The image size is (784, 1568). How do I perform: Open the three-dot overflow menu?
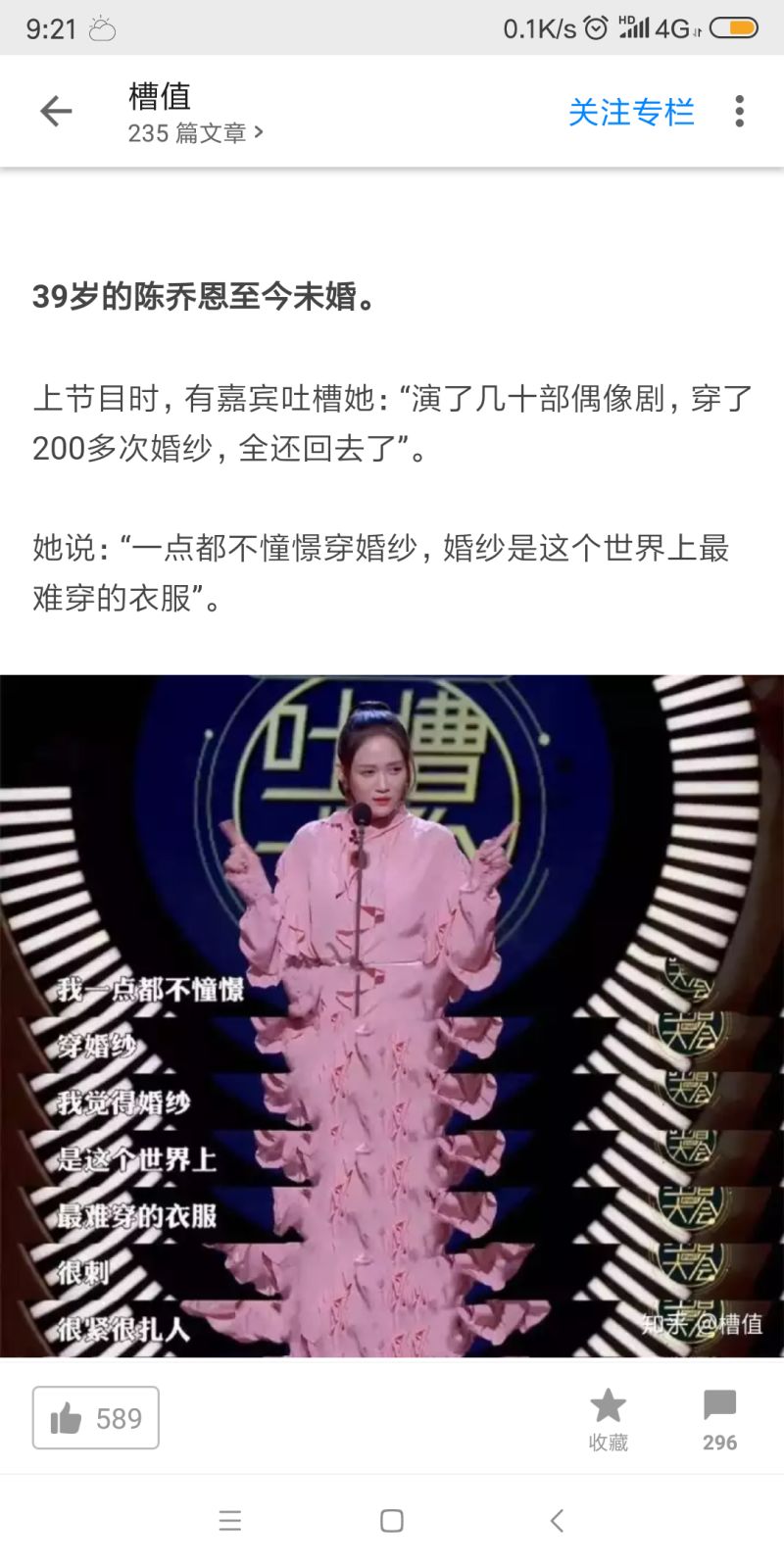740,112
